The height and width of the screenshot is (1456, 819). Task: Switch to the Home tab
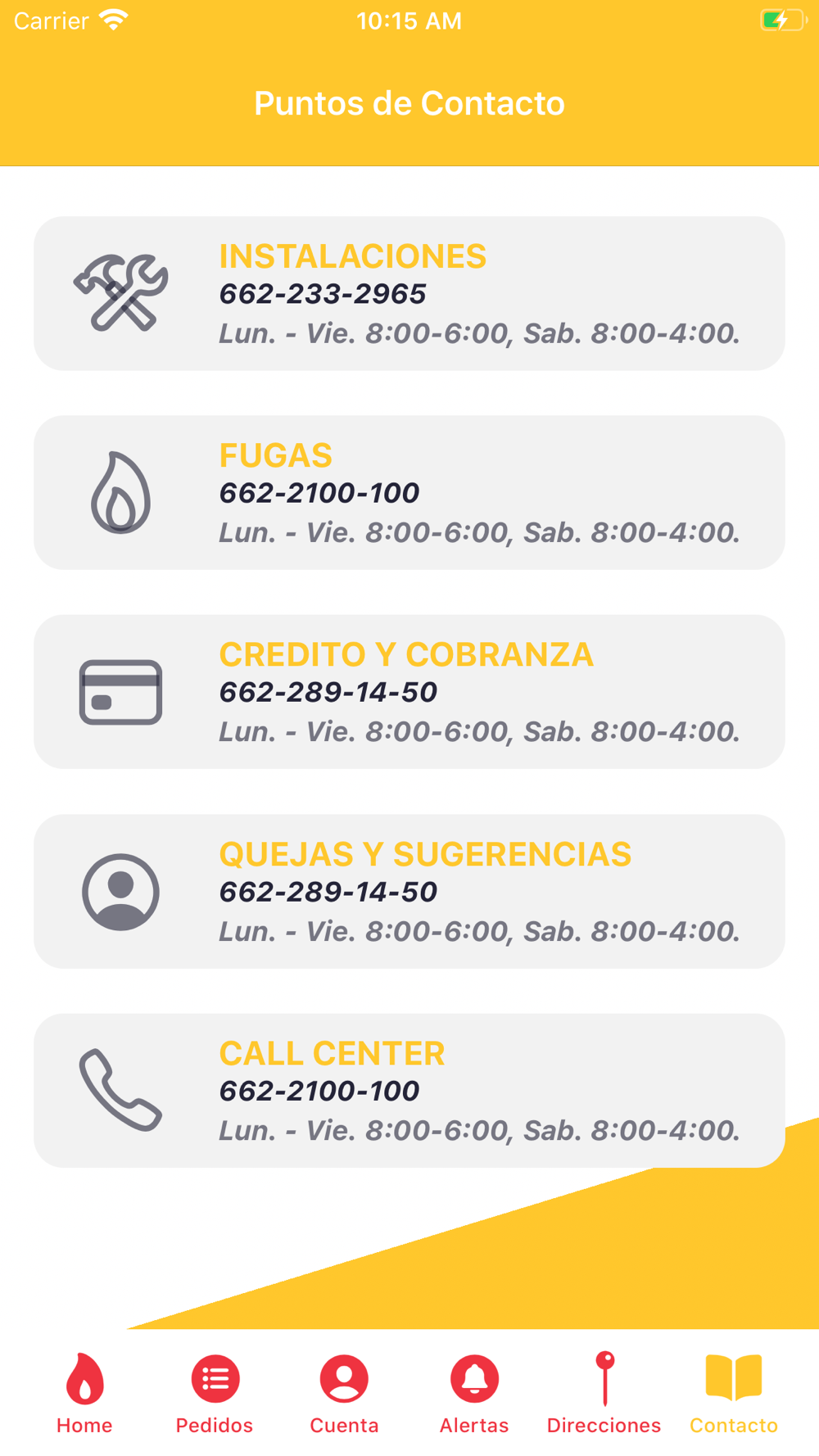[84, 1393]
